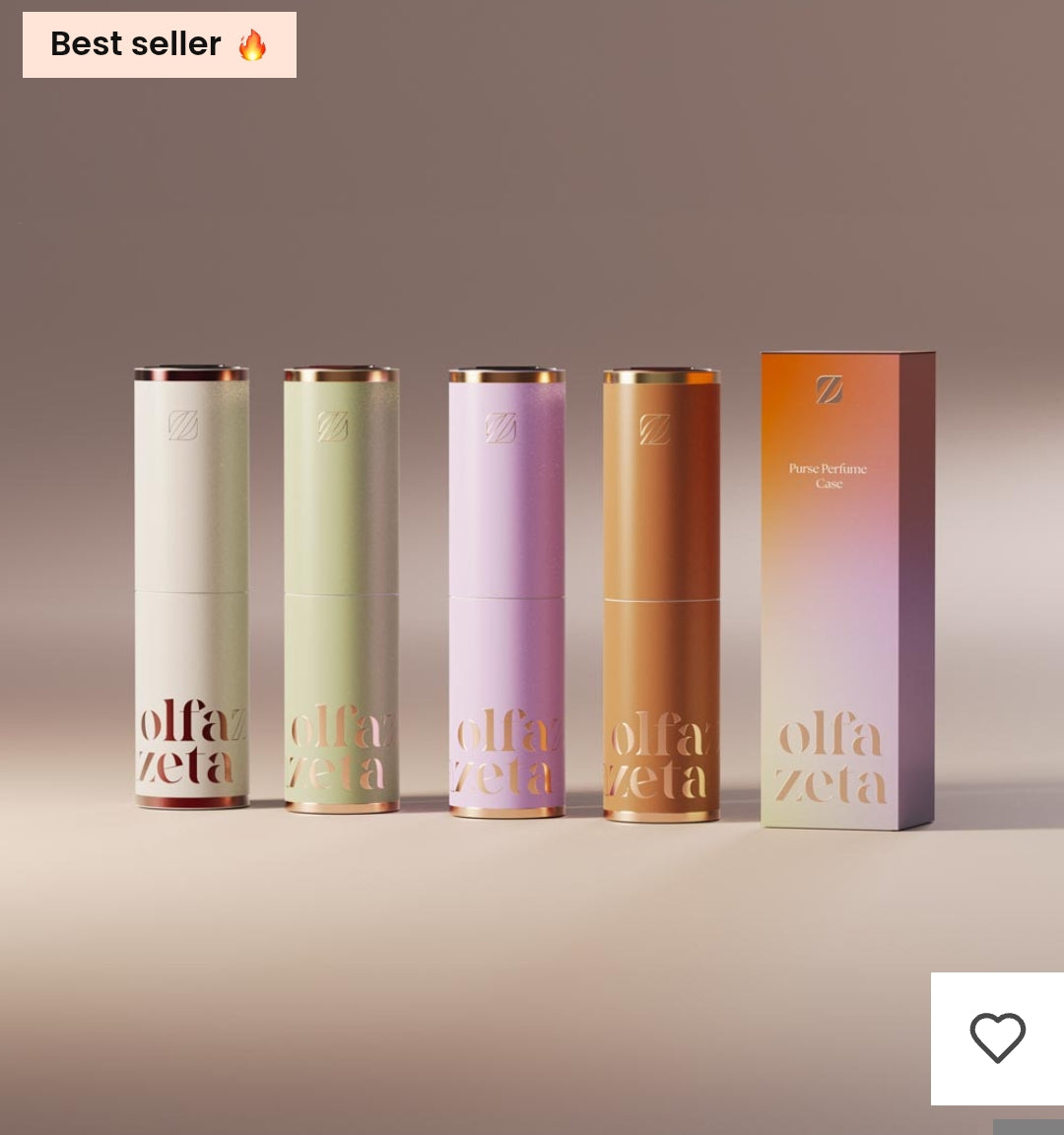
Task: Open the Olfa Zeta purse perfume case product
Action: (x=532, y=591)
